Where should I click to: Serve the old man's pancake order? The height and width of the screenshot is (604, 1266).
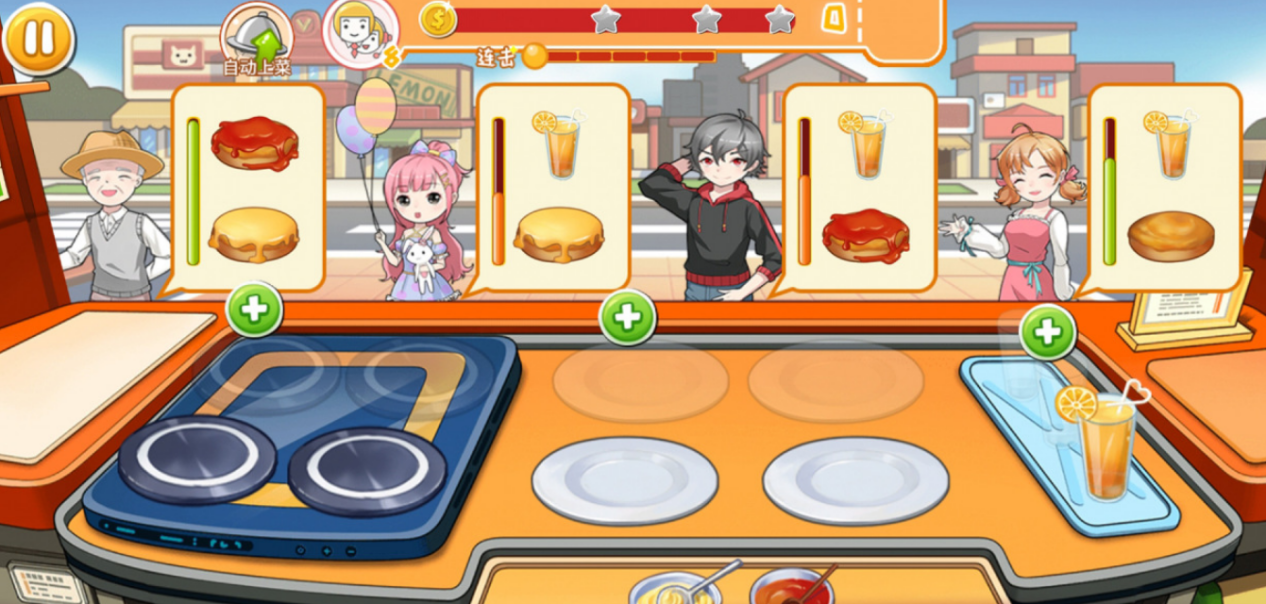(250, 190)
